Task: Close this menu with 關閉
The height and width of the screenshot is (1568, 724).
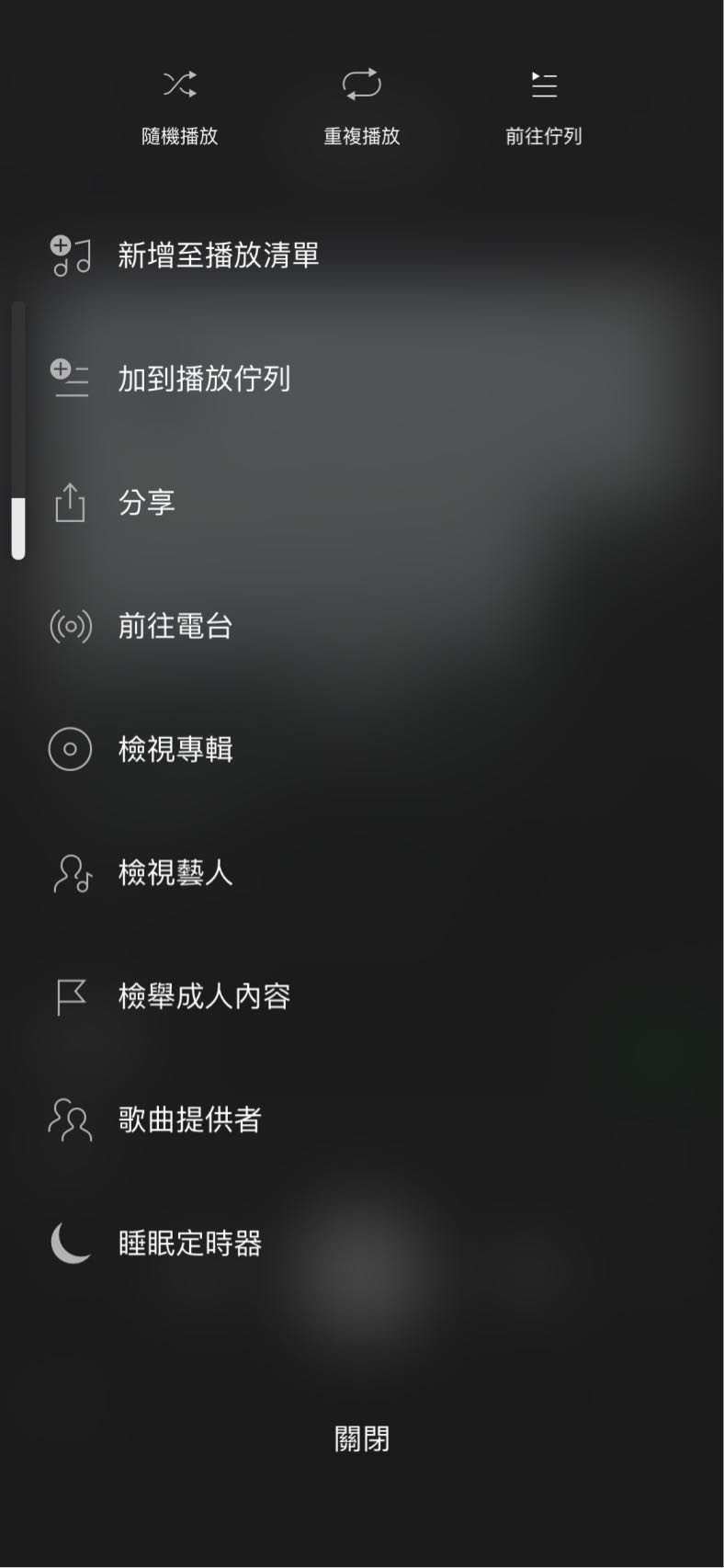Action: point(361,1438)
